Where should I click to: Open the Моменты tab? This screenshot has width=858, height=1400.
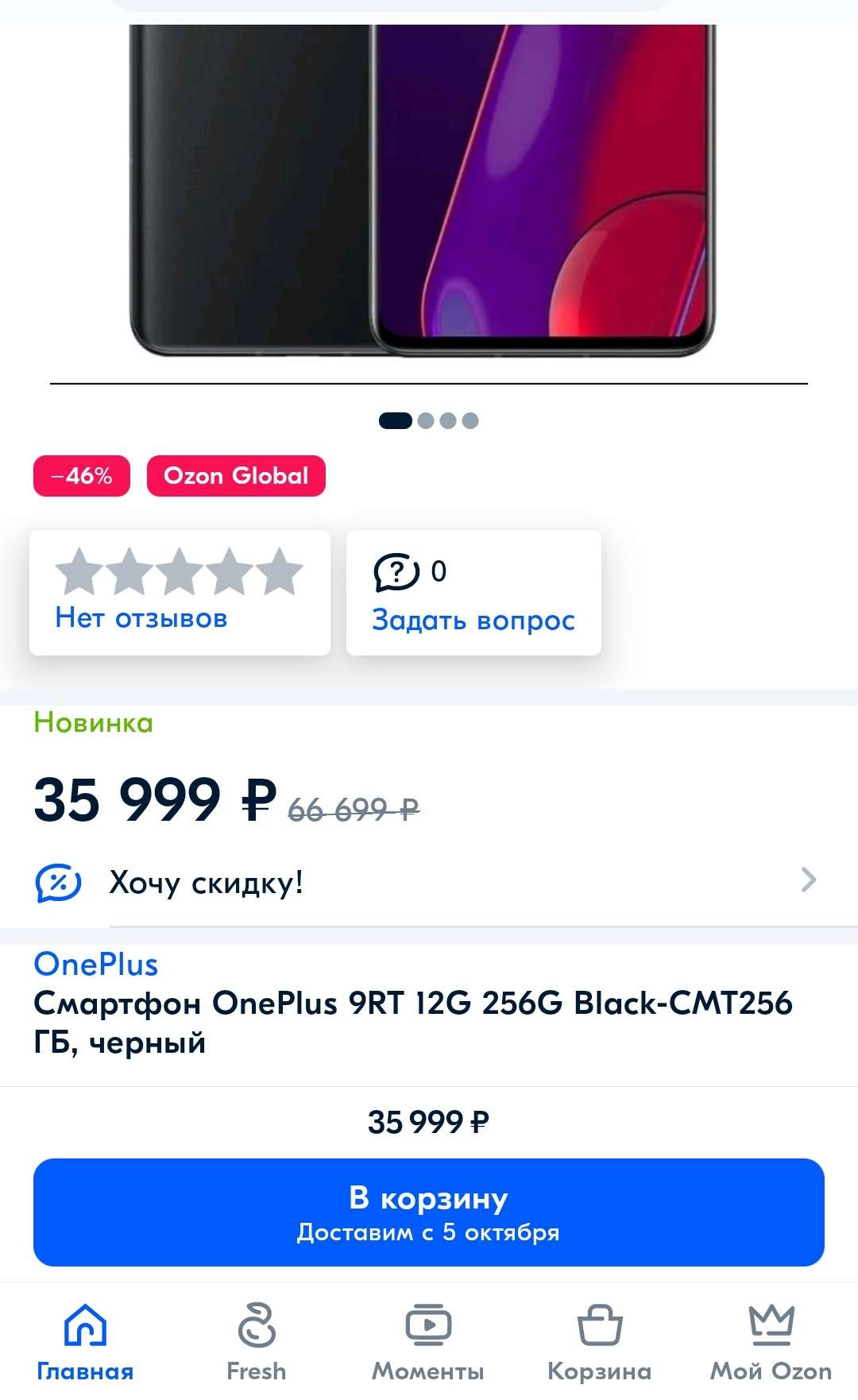point(427,1343)
